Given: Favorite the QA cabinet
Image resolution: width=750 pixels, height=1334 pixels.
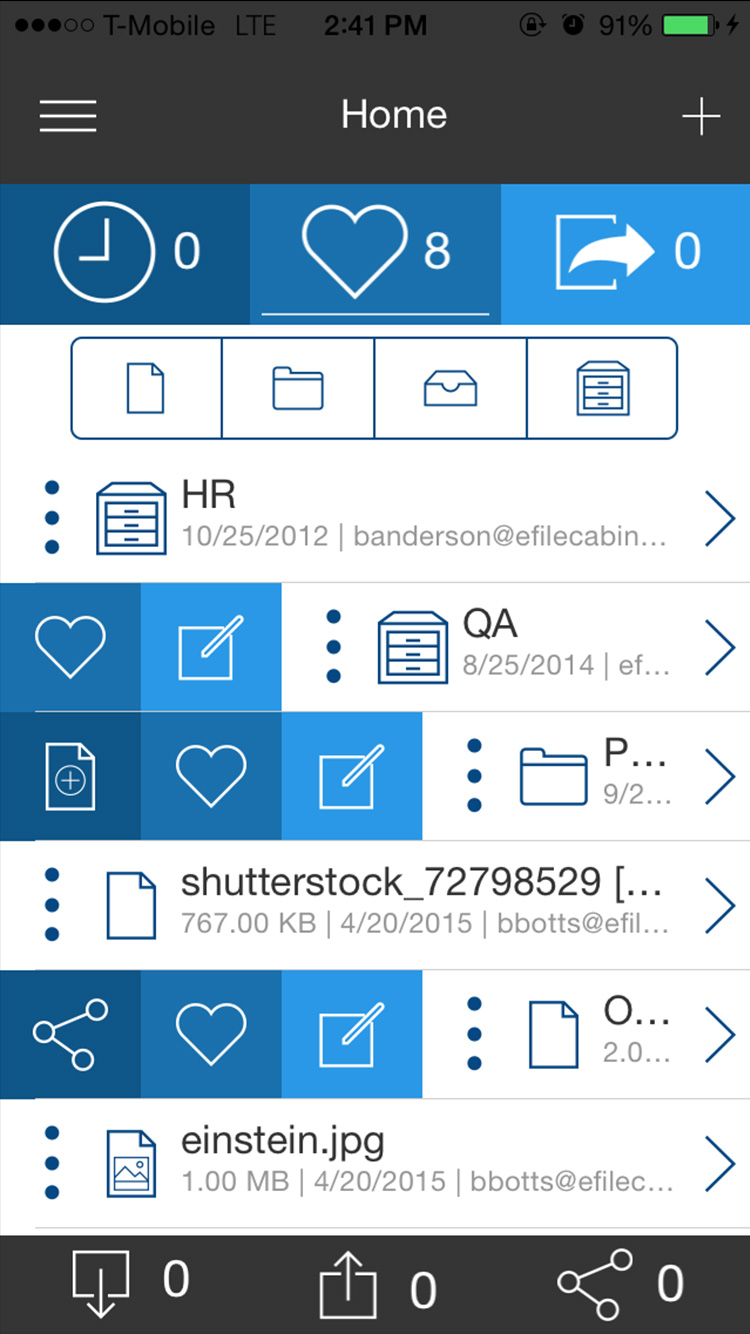Looking at the screenshot, I should (x=70, y=647).
